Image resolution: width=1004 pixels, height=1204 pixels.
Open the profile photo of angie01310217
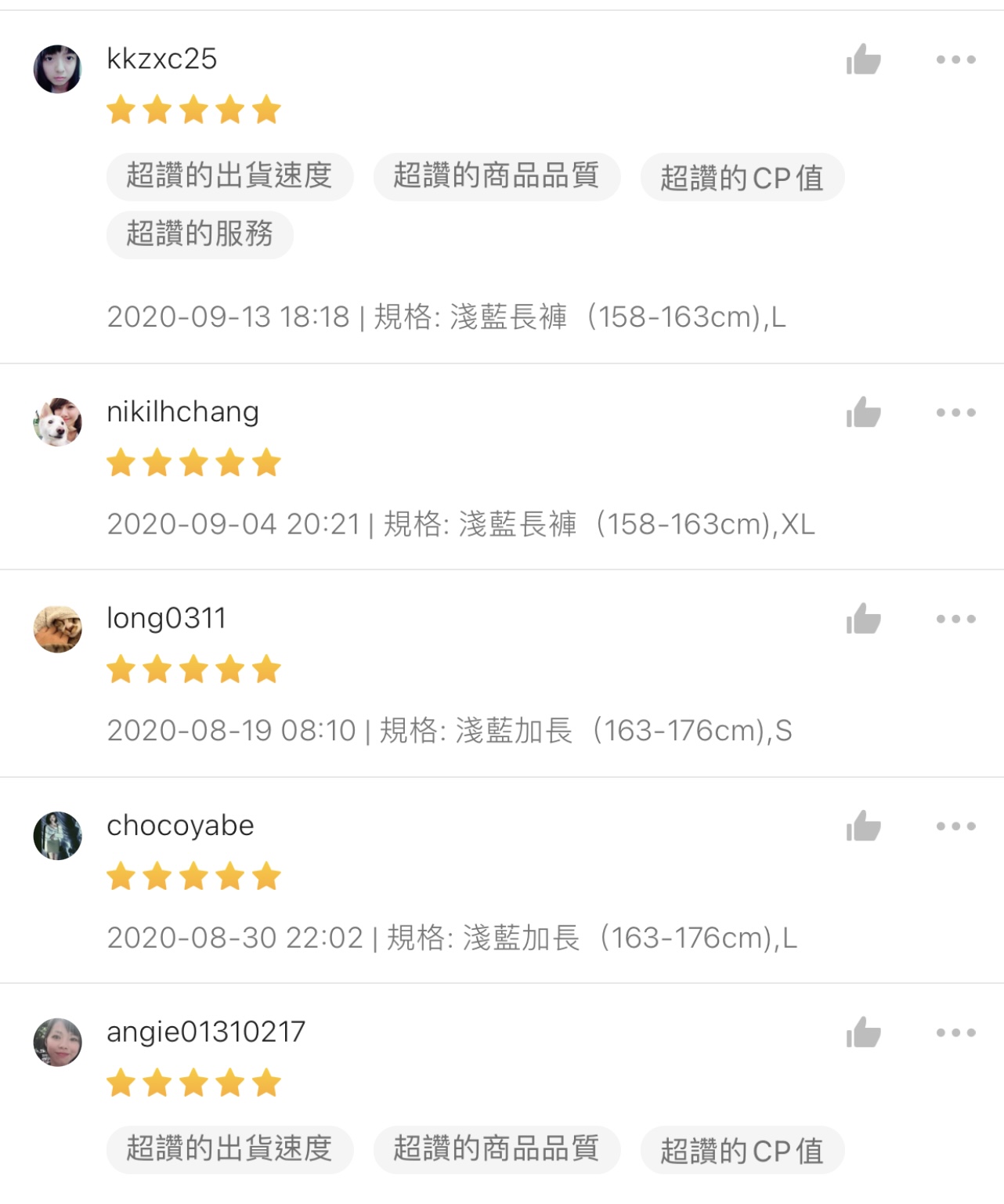57,1043
